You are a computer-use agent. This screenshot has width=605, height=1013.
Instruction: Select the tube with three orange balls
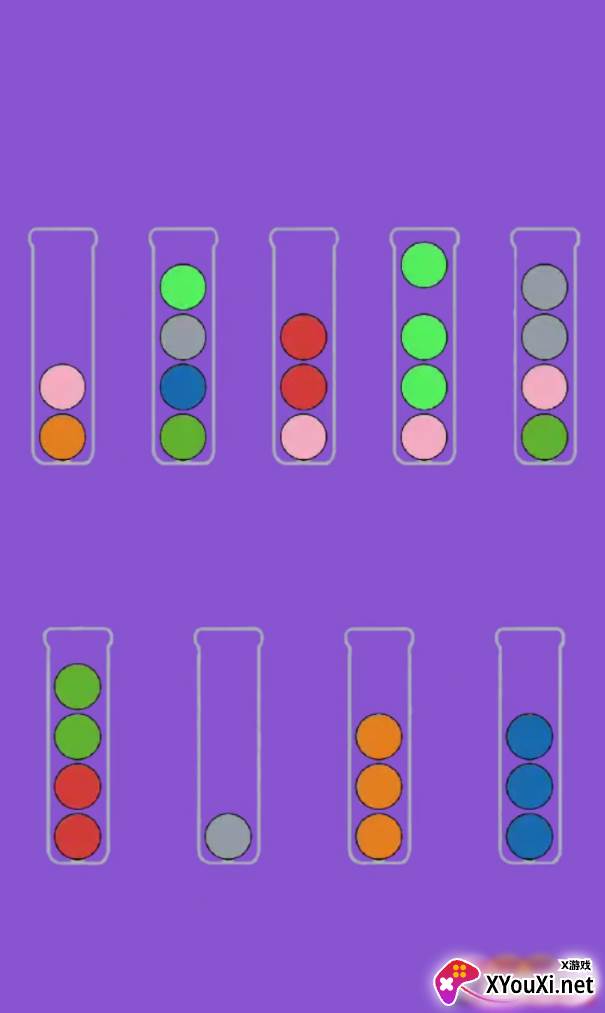[379, 750]
